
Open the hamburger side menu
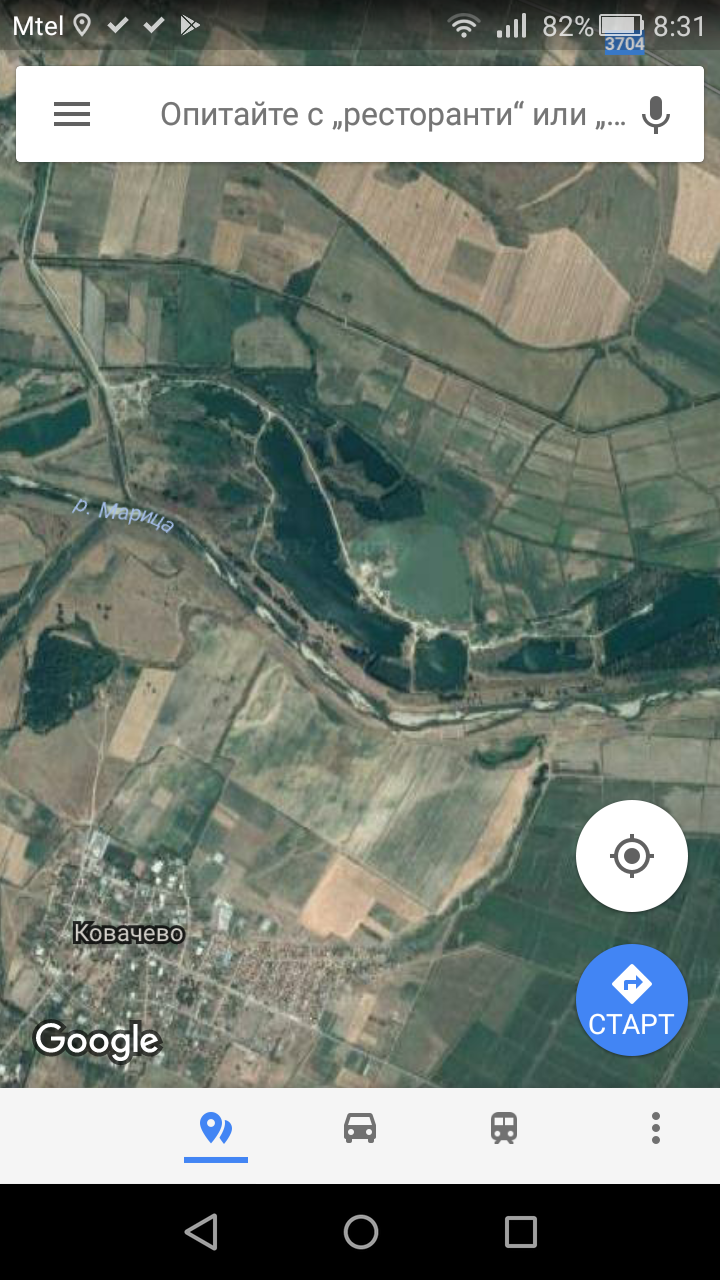[72, 115]
